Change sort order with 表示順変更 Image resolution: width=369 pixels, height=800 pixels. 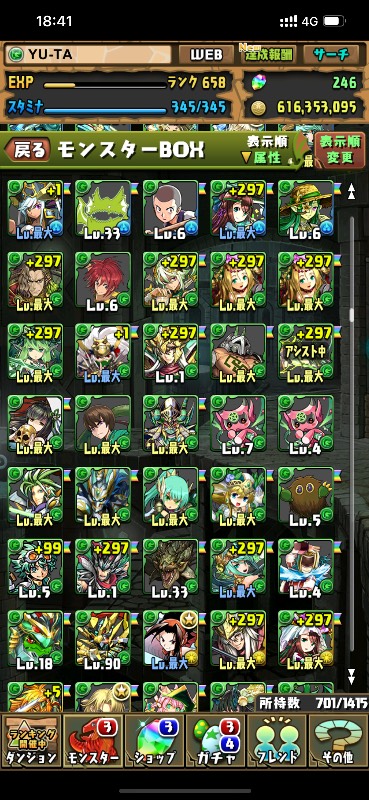click(x=340, y=149)
